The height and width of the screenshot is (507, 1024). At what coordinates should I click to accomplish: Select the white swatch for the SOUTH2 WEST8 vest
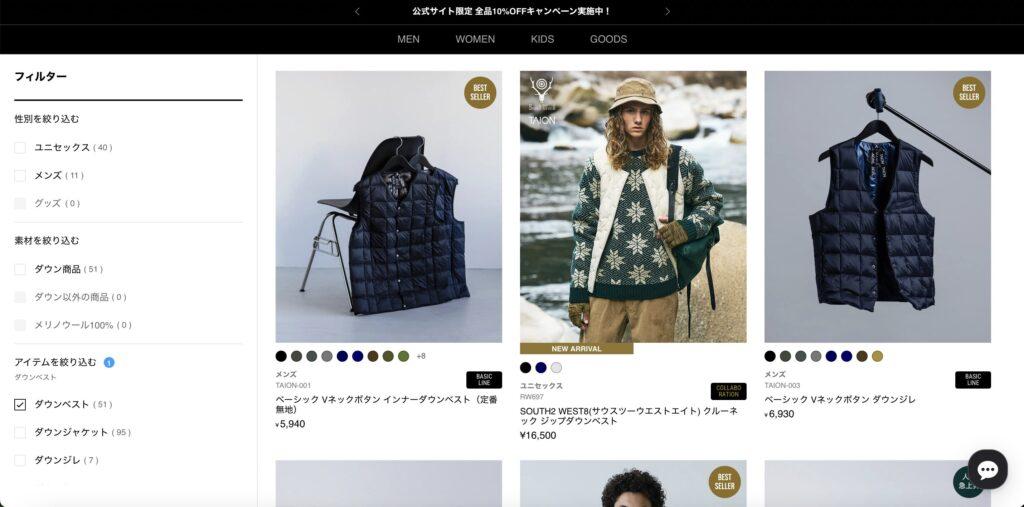(556, 368)
